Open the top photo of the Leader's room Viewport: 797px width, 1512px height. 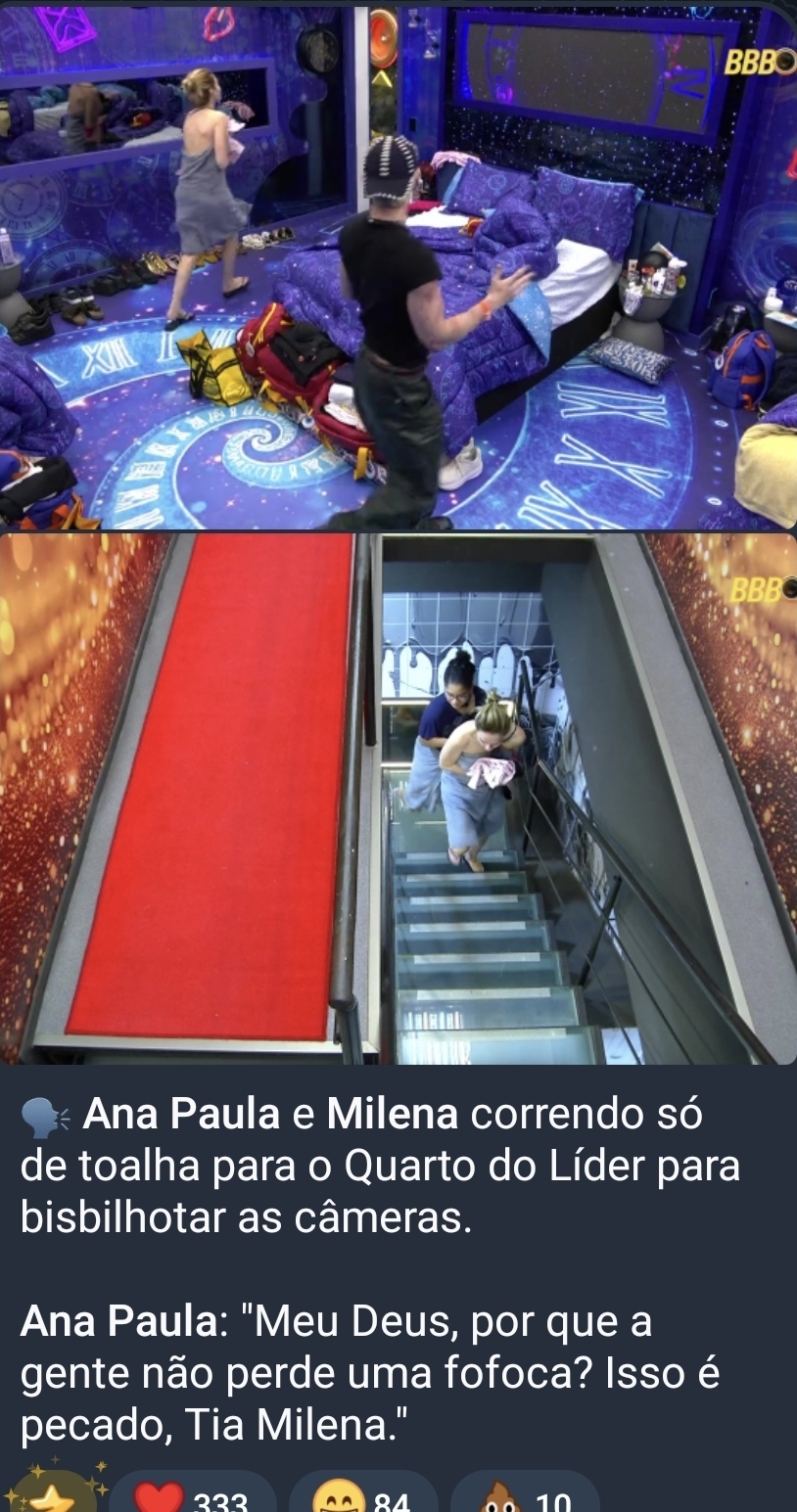coord(398,264)
